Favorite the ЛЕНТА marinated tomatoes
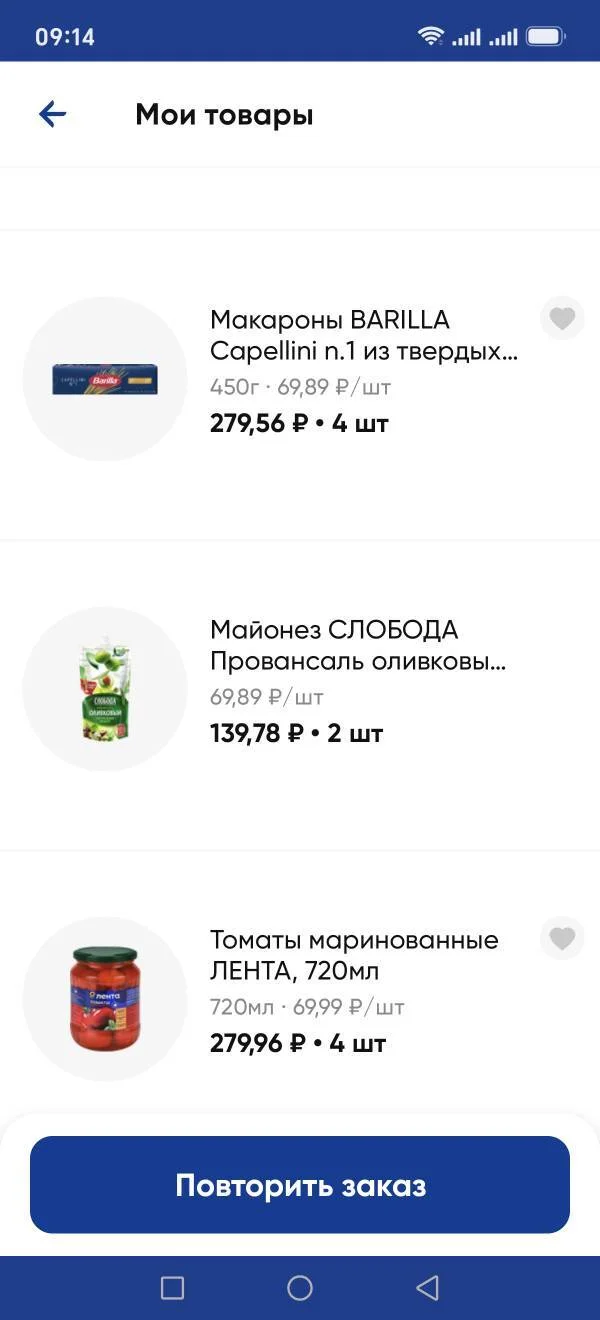 tap(562, 939)
